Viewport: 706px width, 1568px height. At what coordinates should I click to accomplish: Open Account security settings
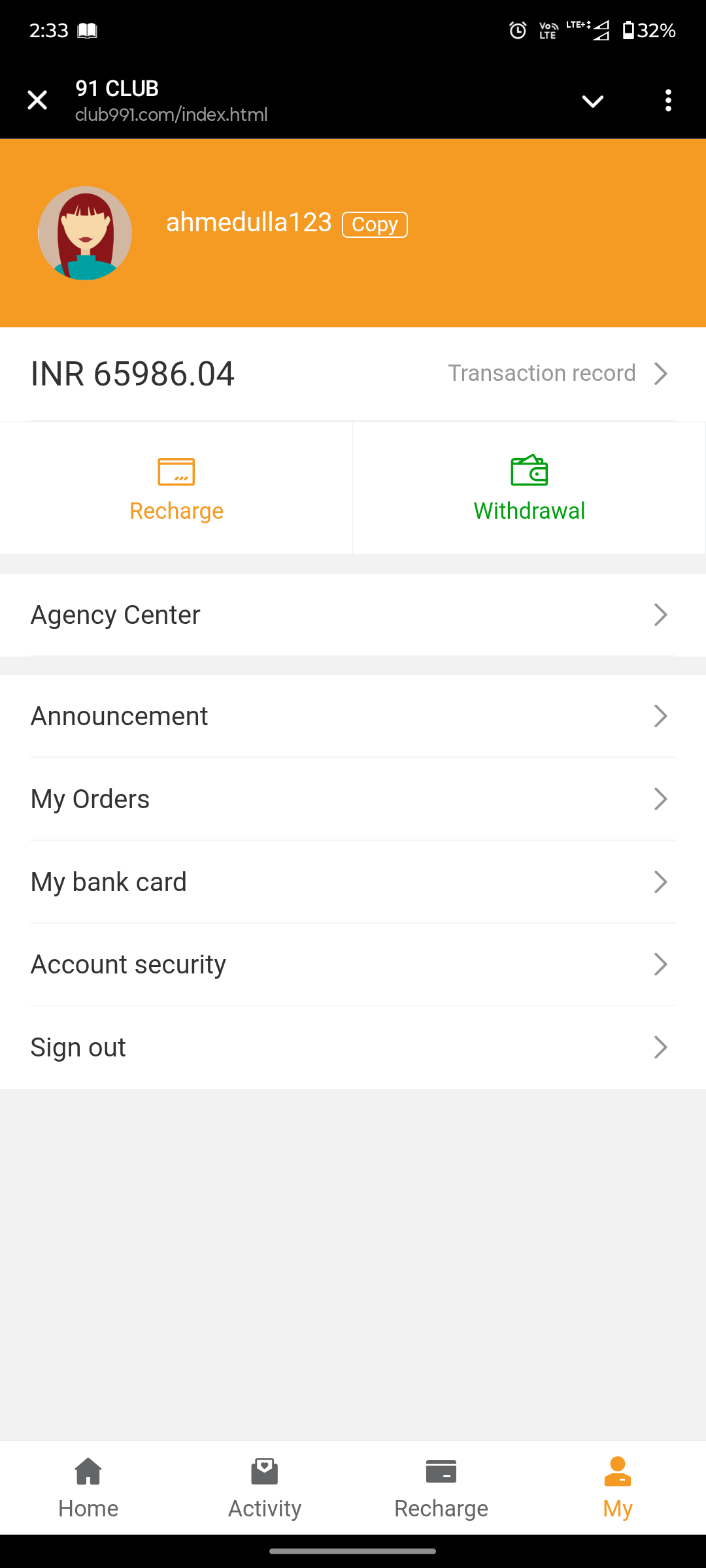353,964
